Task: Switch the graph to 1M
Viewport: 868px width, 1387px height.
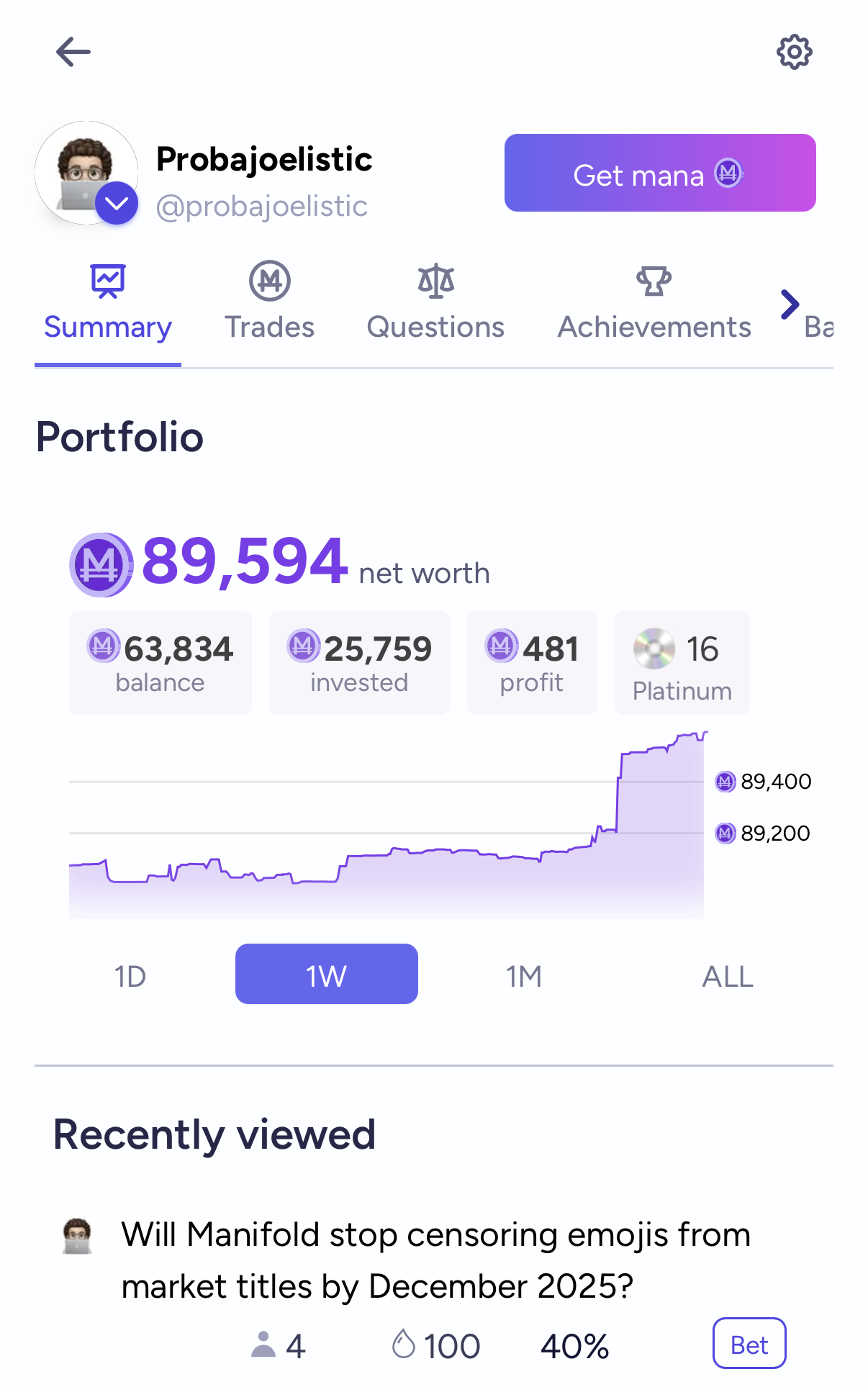Action: tap(523, 975)
